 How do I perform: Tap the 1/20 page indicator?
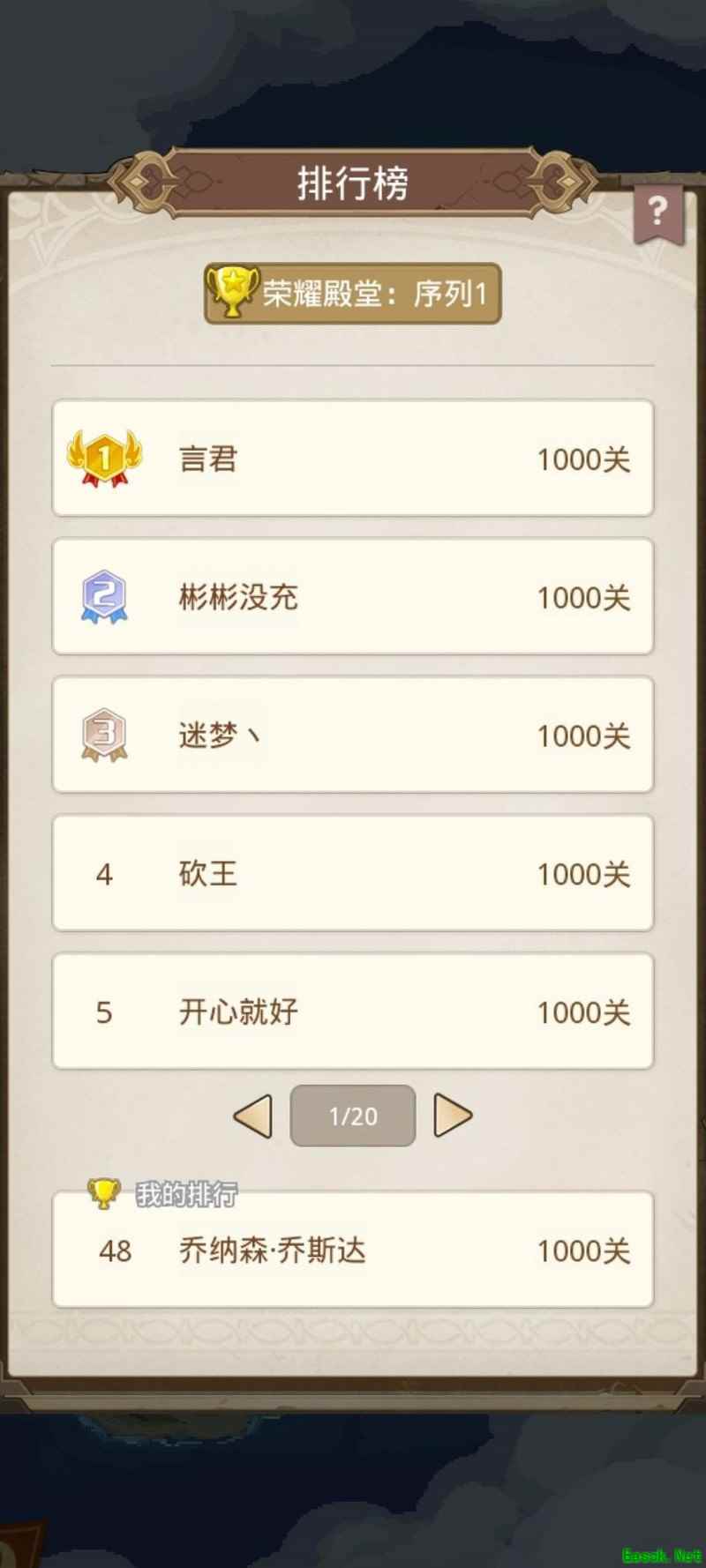click(x=353, y=1116)
